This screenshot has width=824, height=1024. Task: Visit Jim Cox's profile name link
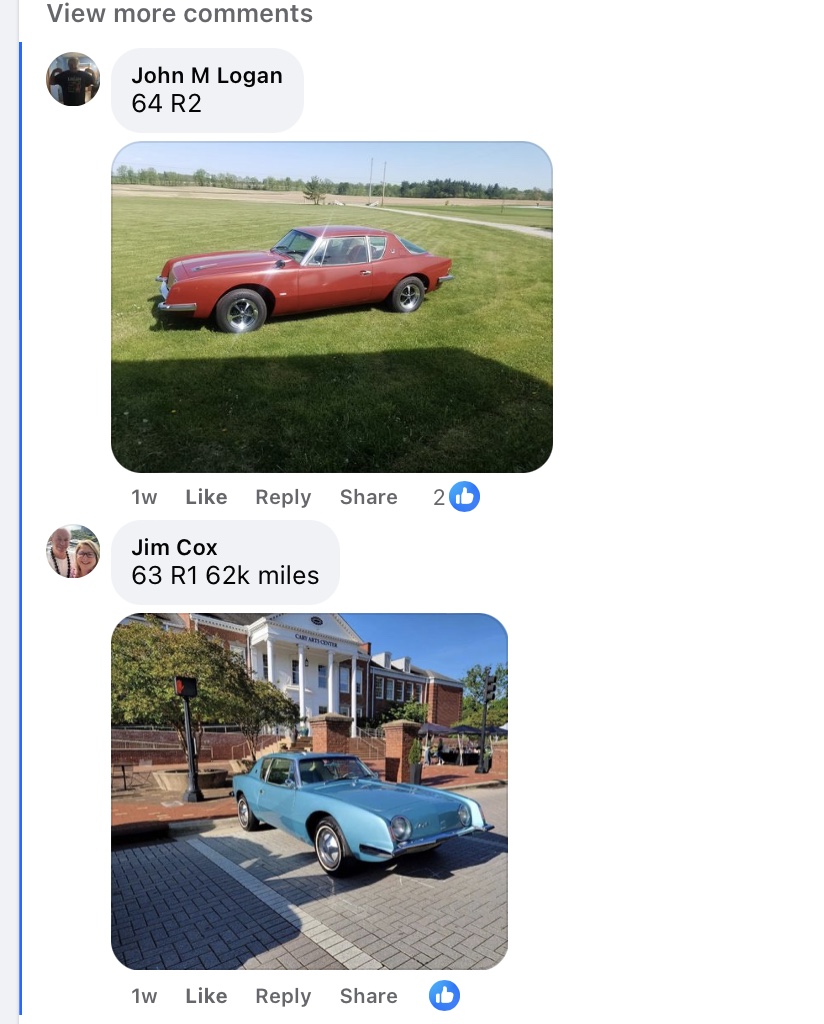pyautogui.click(x=174, y=548)
